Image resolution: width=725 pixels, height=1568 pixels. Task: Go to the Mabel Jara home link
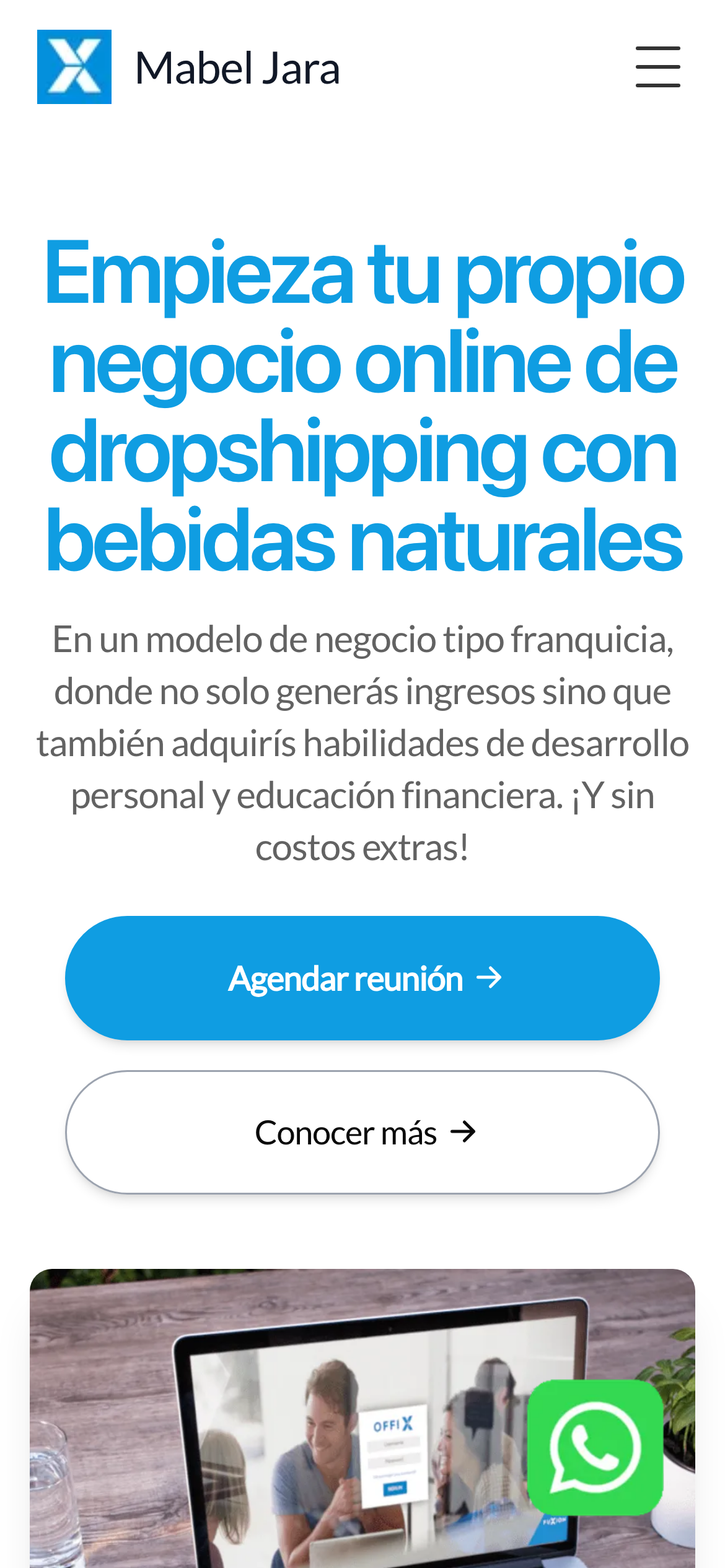(x=188, y=67)
